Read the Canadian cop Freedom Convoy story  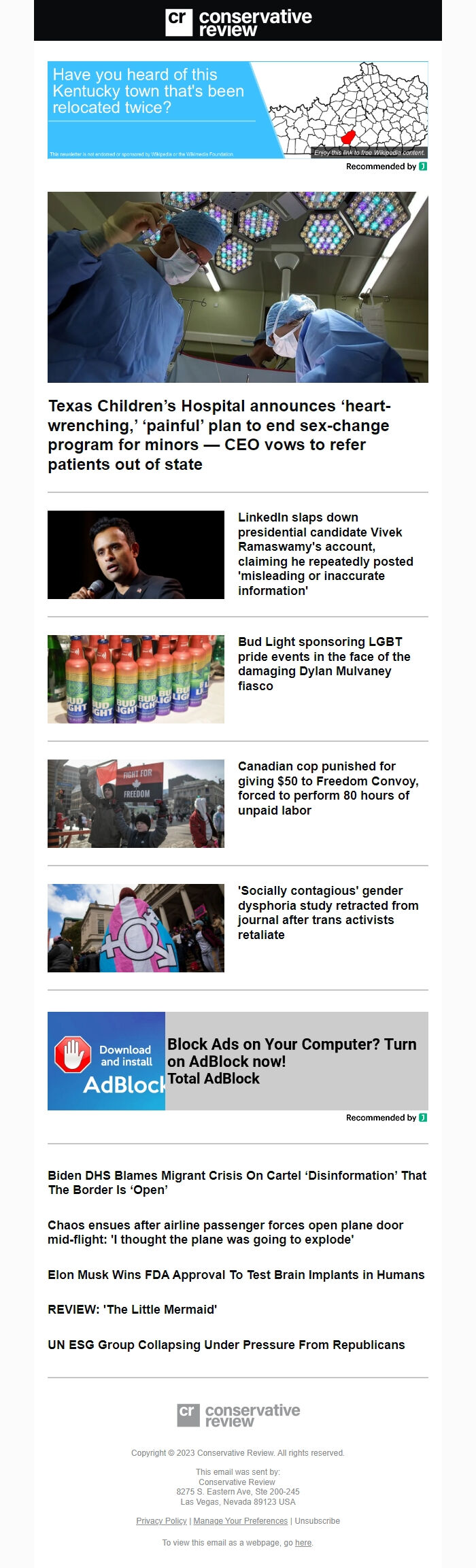(x=328, y=788)
